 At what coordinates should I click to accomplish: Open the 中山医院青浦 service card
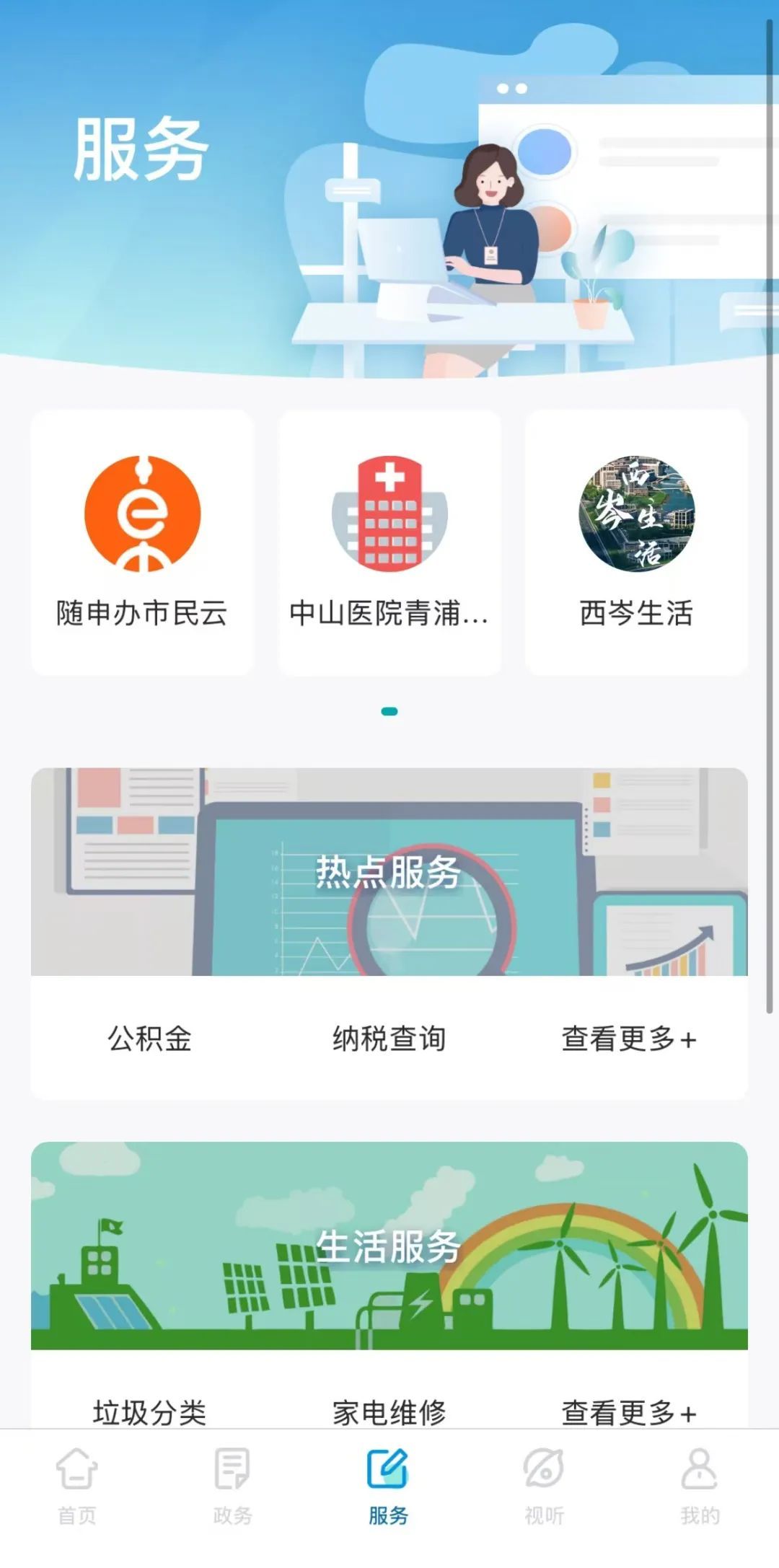coord(389,542)
